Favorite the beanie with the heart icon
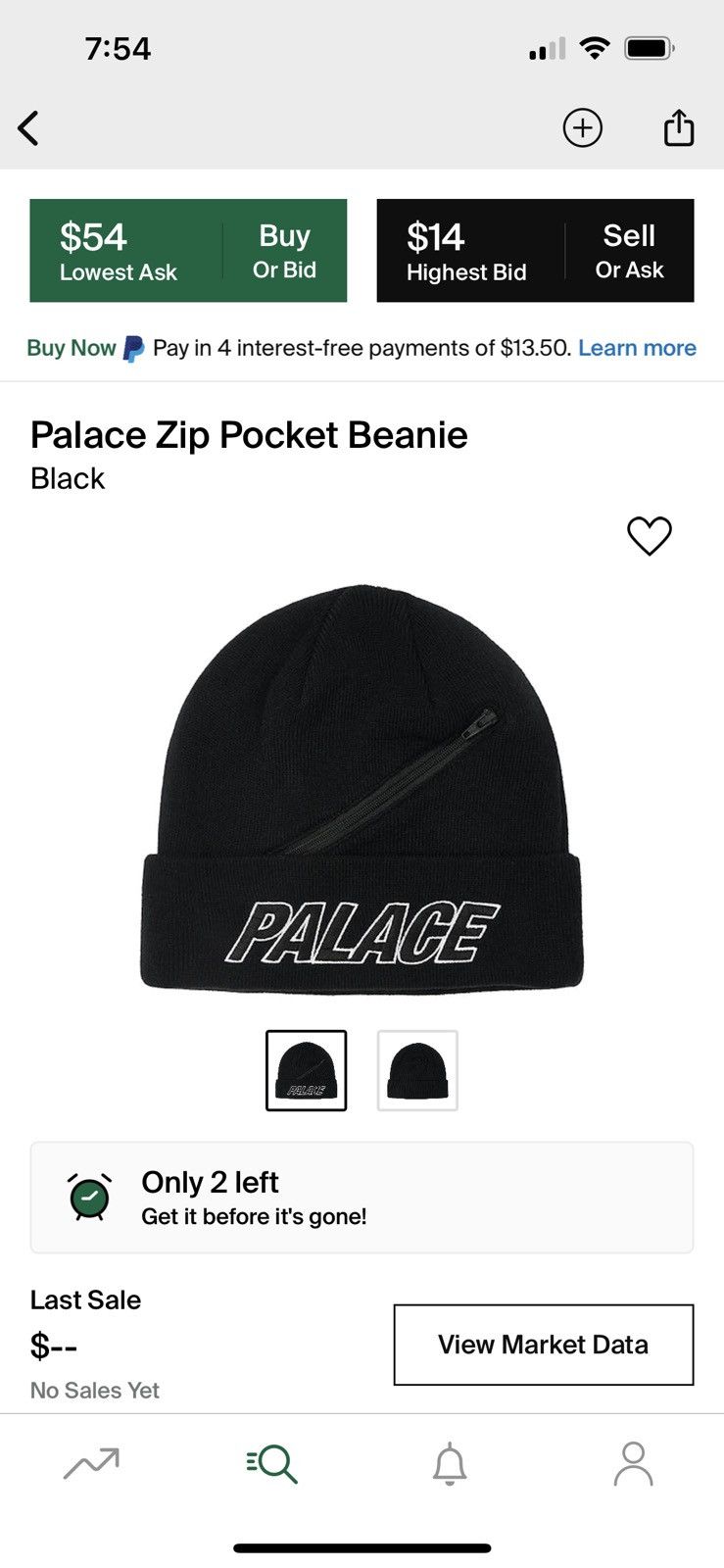The height and width of the screenshot is (1568, 724). click(650, 536)
